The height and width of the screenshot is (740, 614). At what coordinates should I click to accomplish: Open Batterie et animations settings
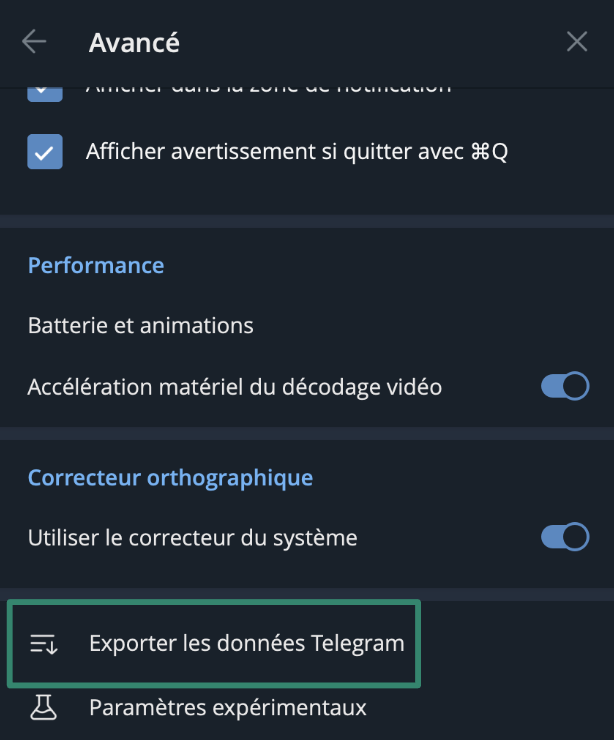[141, 325]
